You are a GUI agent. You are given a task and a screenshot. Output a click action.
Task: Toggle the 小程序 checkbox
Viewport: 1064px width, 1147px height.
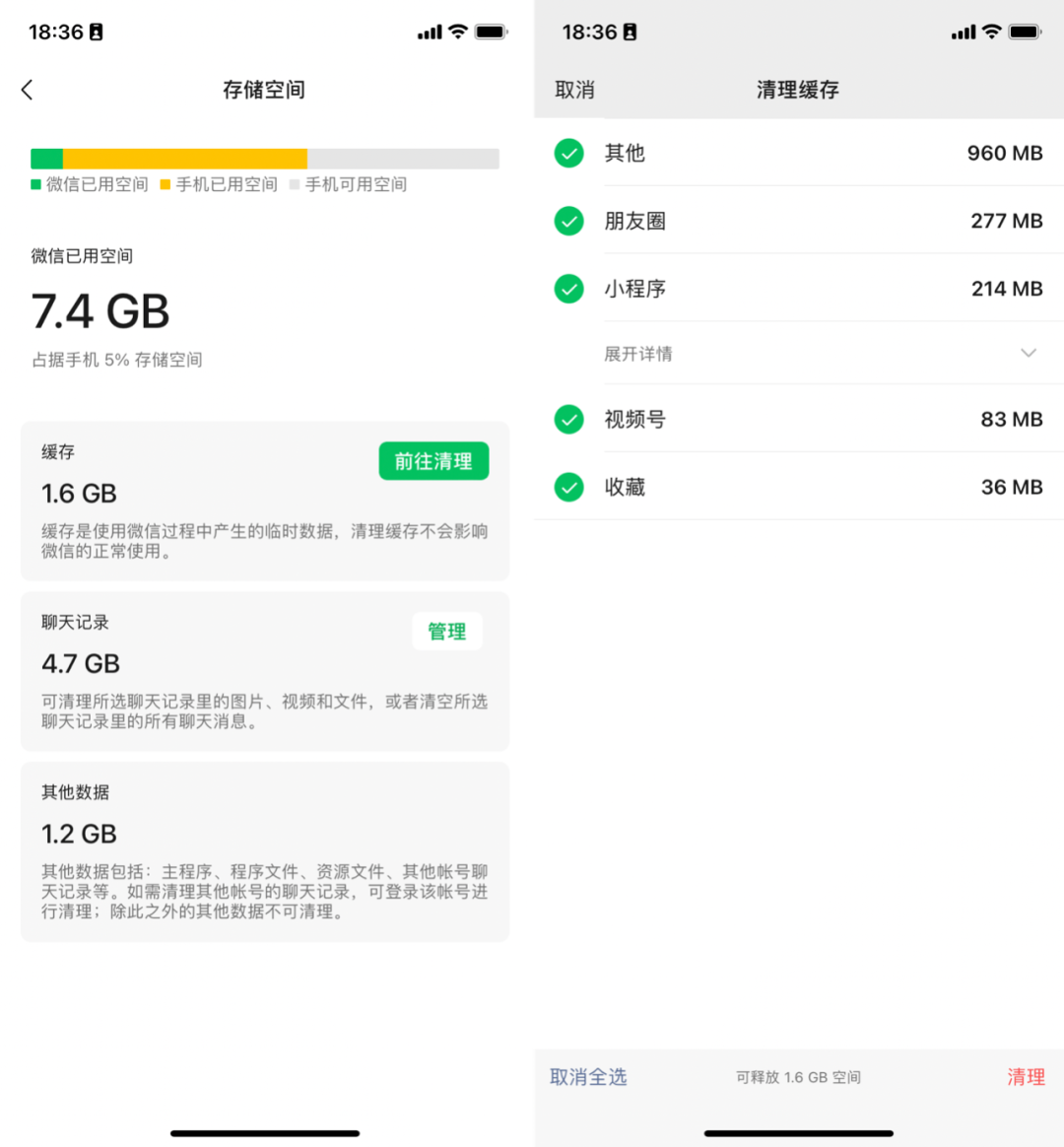tap(569, 289)
